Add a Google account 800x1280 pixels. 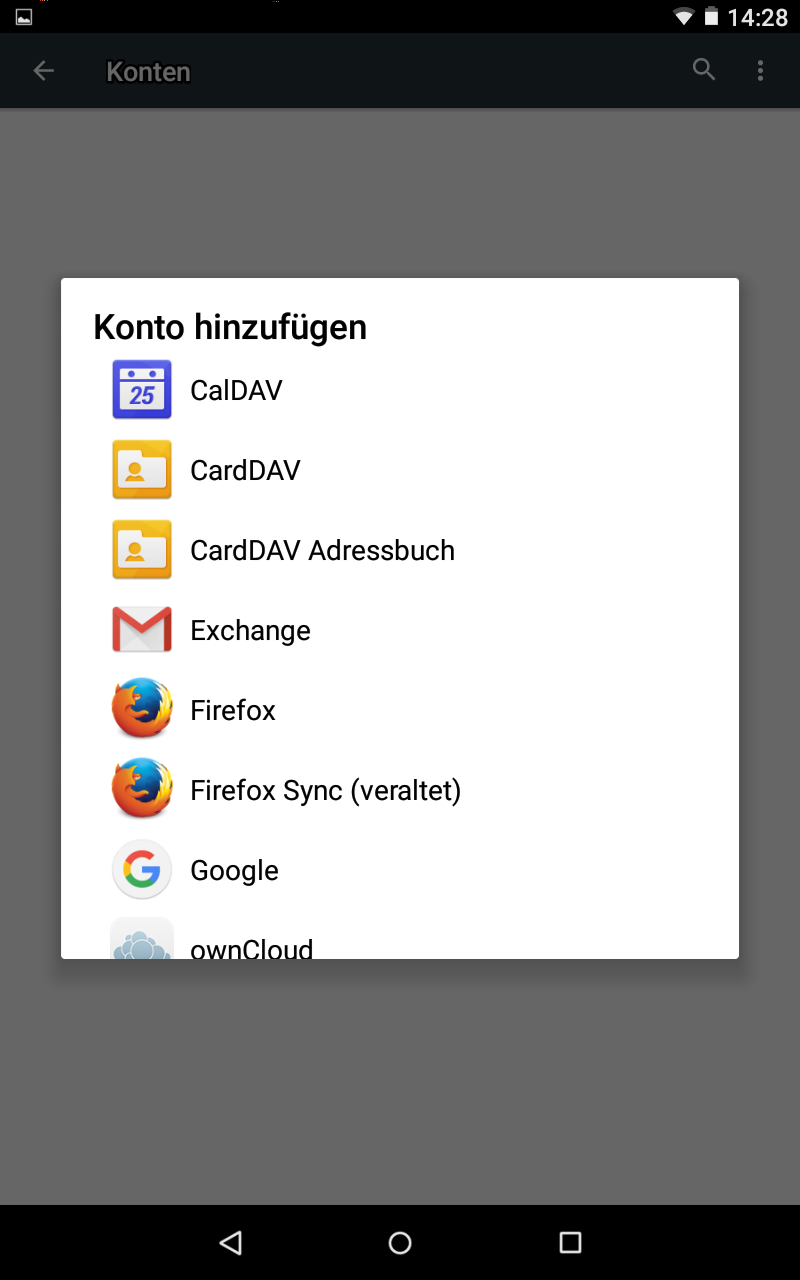(x=400, y=870)
